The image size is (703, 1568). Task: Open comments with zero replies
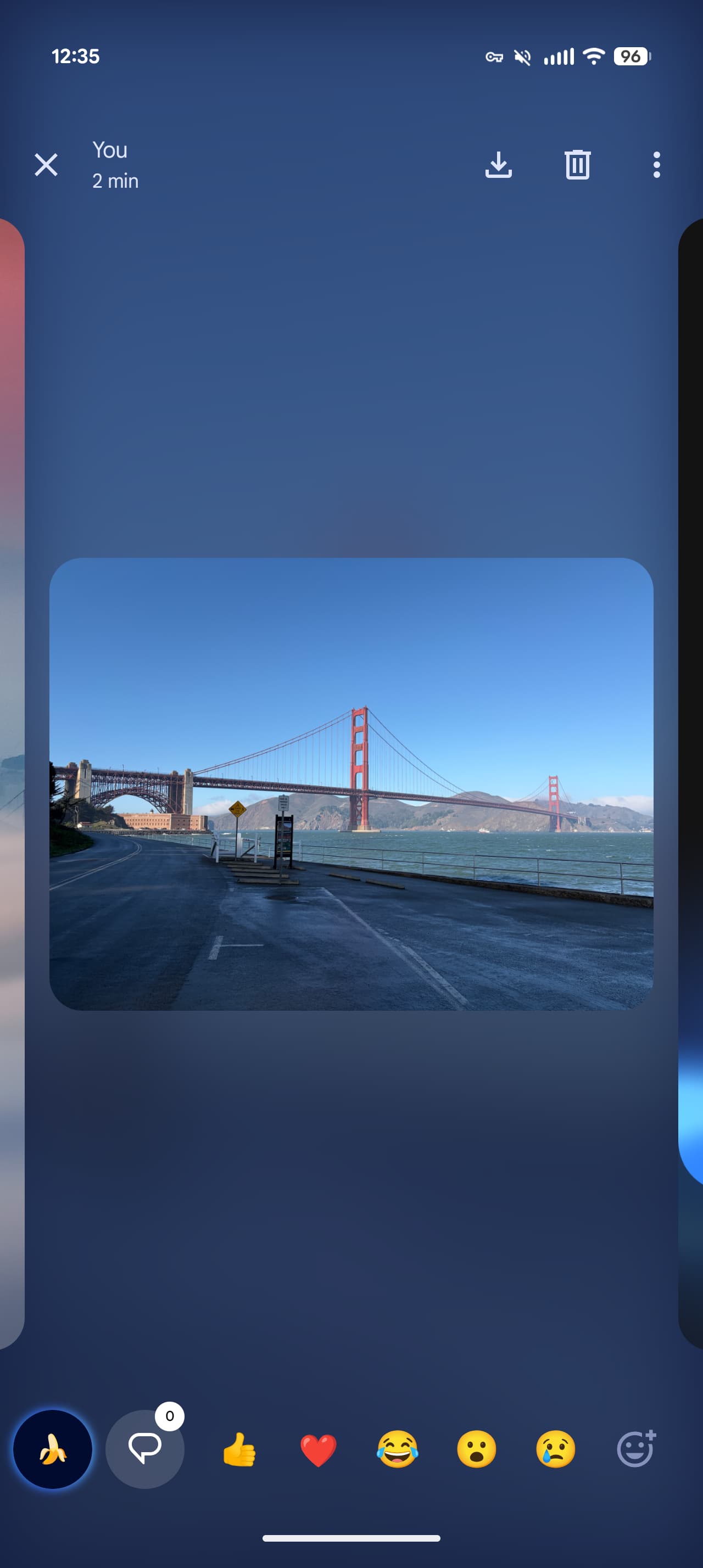click(x=145, y=1449)
